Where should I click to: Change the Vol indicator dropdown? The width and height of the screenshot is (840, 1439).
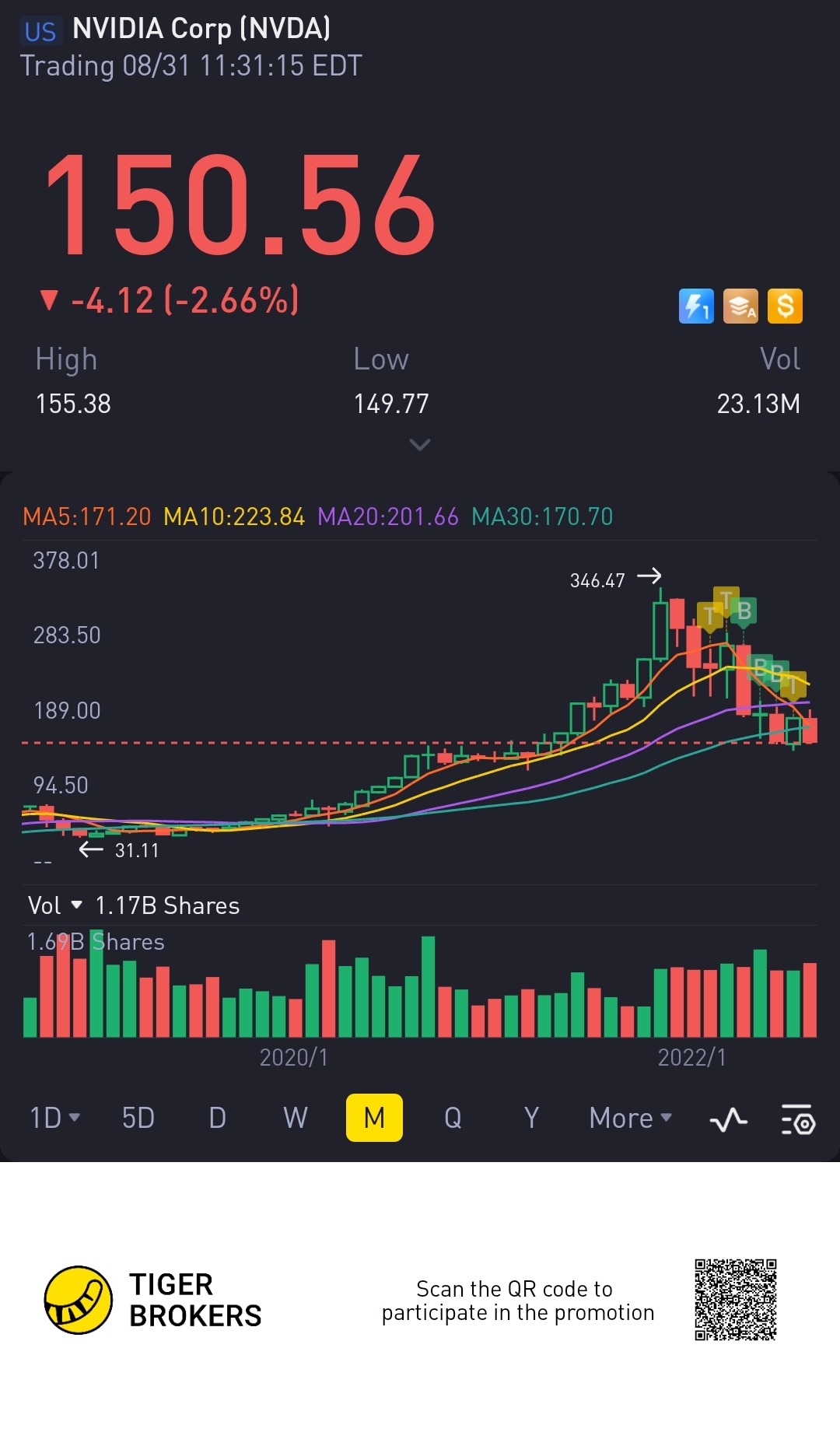pyautogui.click(x=54, y=905)
